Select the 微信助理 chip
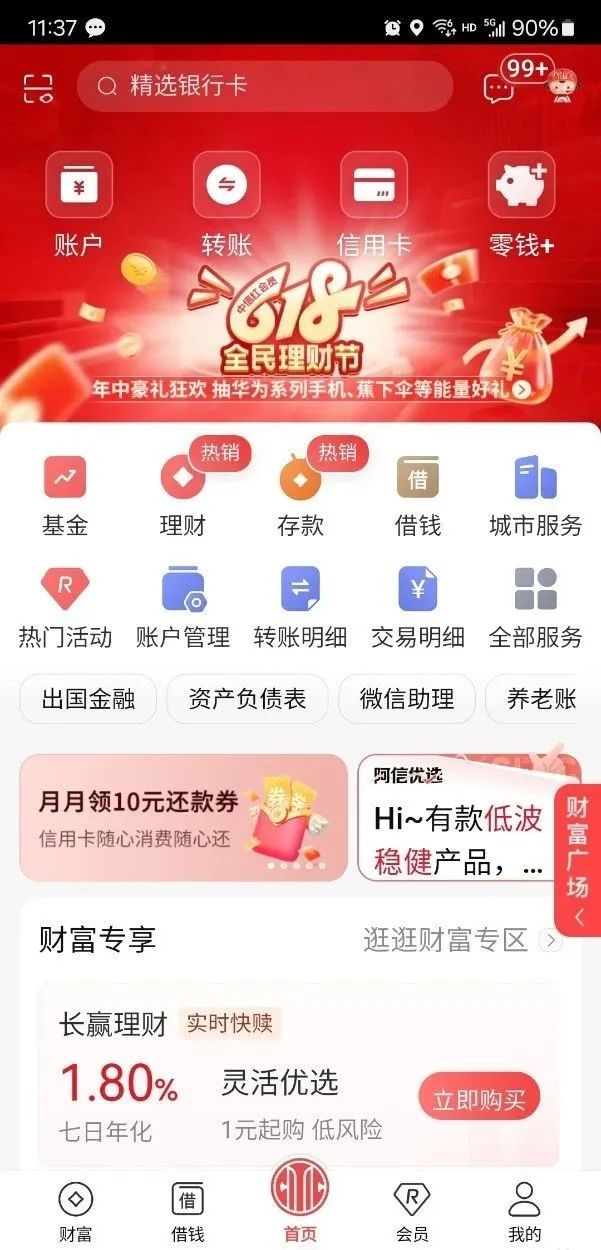The height and width of the screenshot is (1250, 601). click(x=407, y=699)
